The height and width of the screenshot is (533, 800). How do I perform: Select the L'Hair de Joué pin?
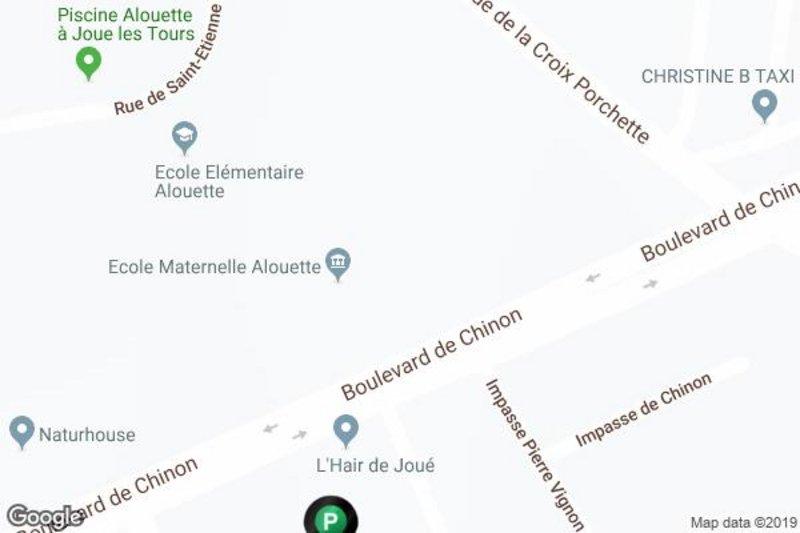346,430
